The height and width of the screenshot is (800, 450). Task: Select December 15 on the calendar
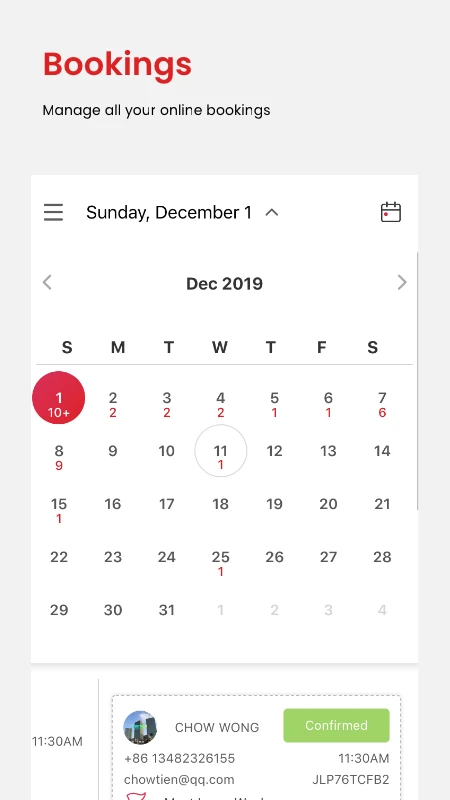(x=59, y=510)
